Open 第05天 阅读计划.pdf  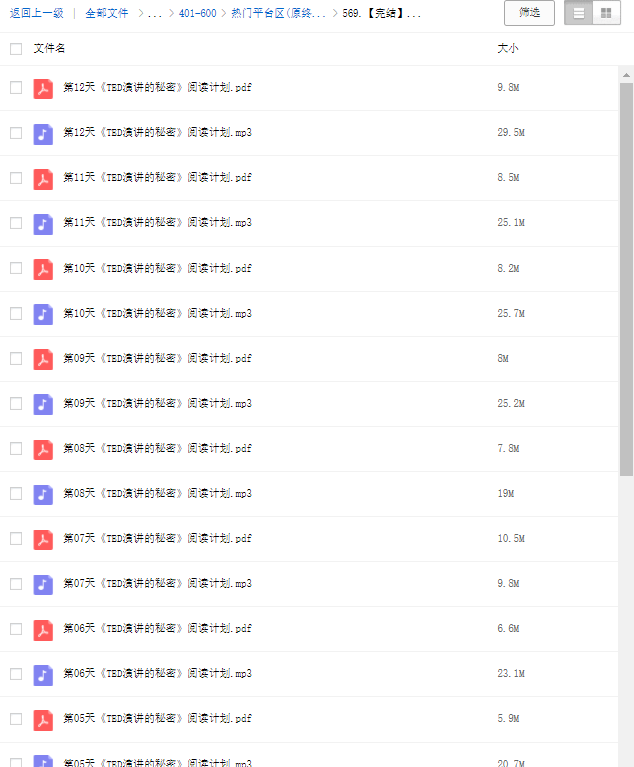157,718
